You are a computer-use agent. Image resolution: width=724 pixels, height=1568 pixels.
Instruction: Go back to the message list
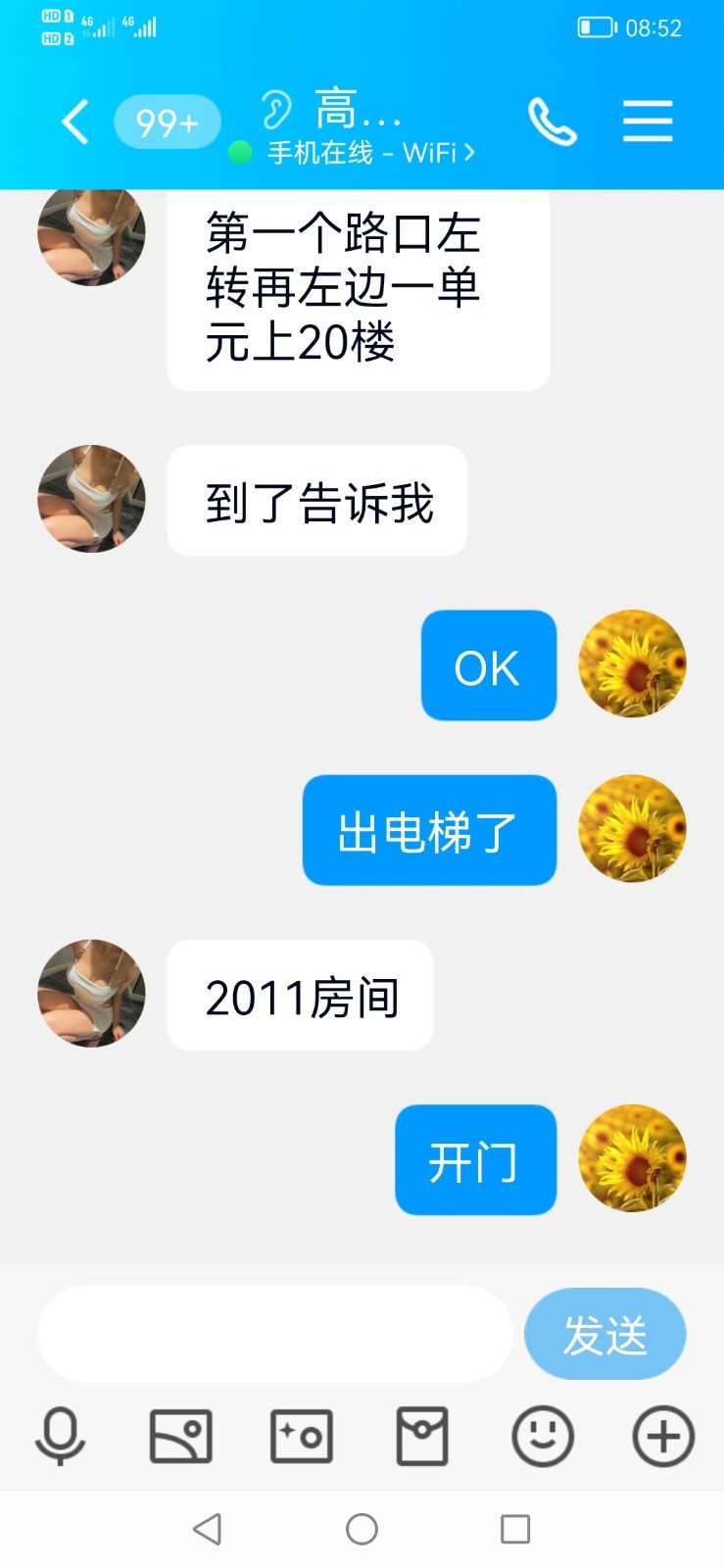[74, 122]
